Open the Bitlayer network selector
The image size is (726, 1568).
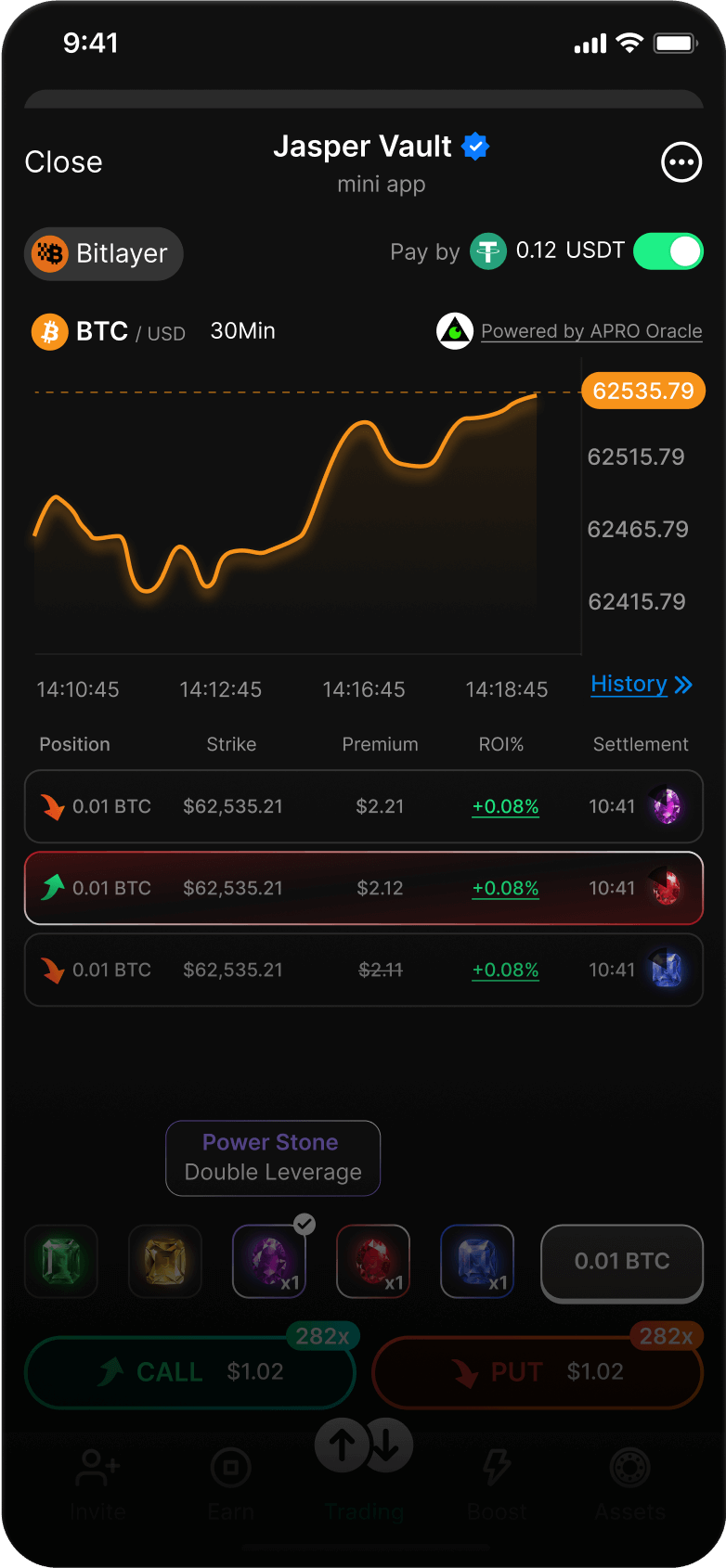(x=103, y=253)
